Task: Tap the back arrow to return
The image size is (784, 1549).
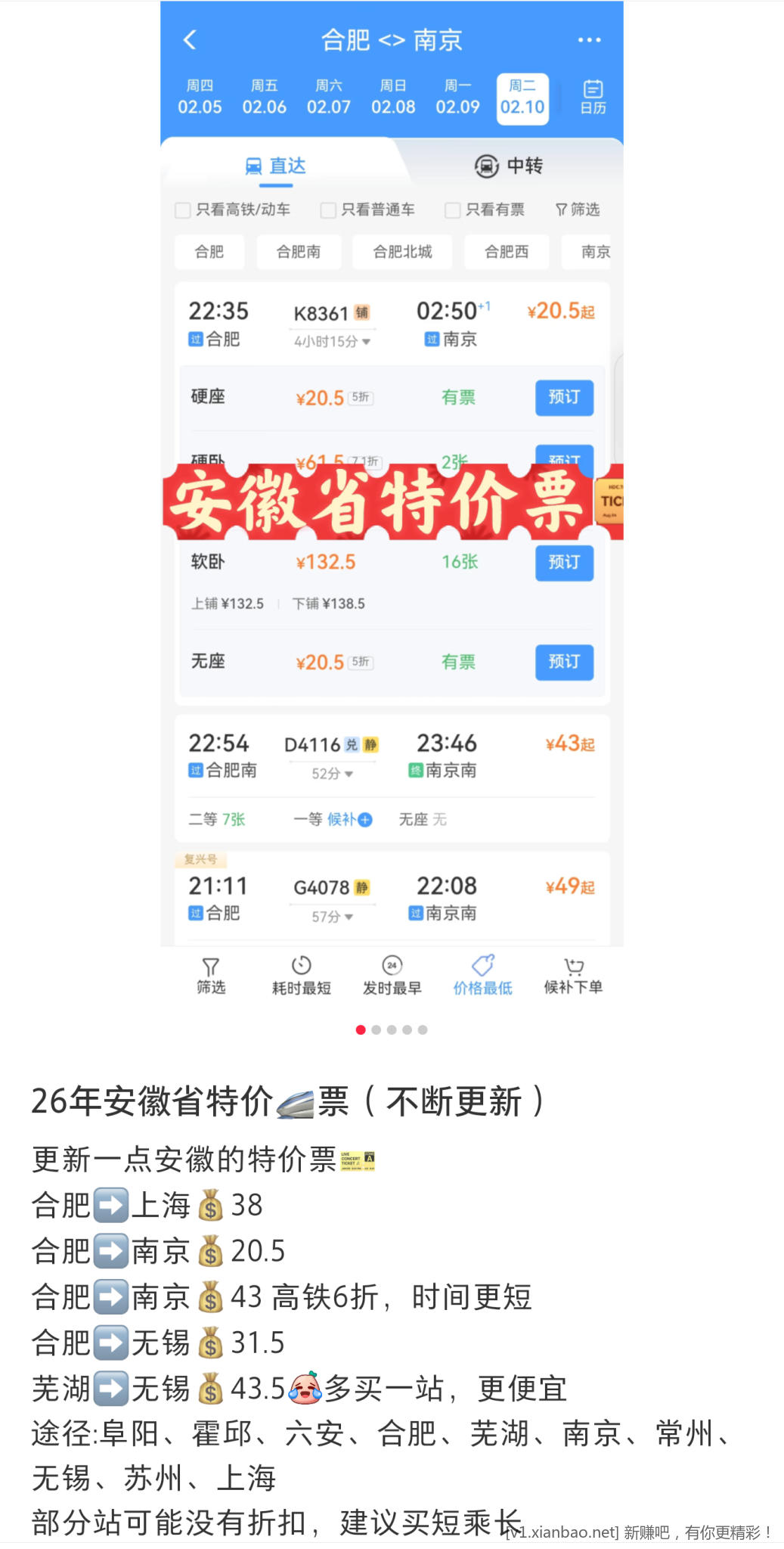Action: pyautogui.click(x=191, y=40)
